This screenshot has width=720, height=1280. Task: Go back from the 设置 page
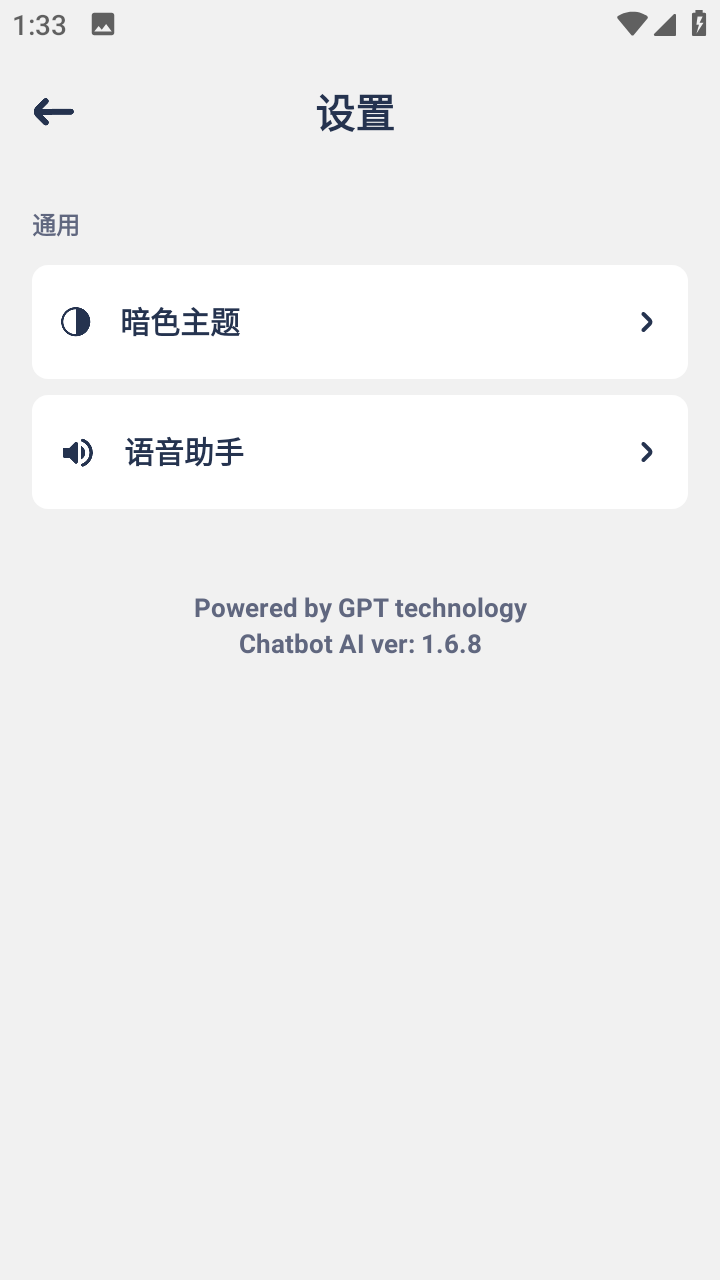pos(54,112)
